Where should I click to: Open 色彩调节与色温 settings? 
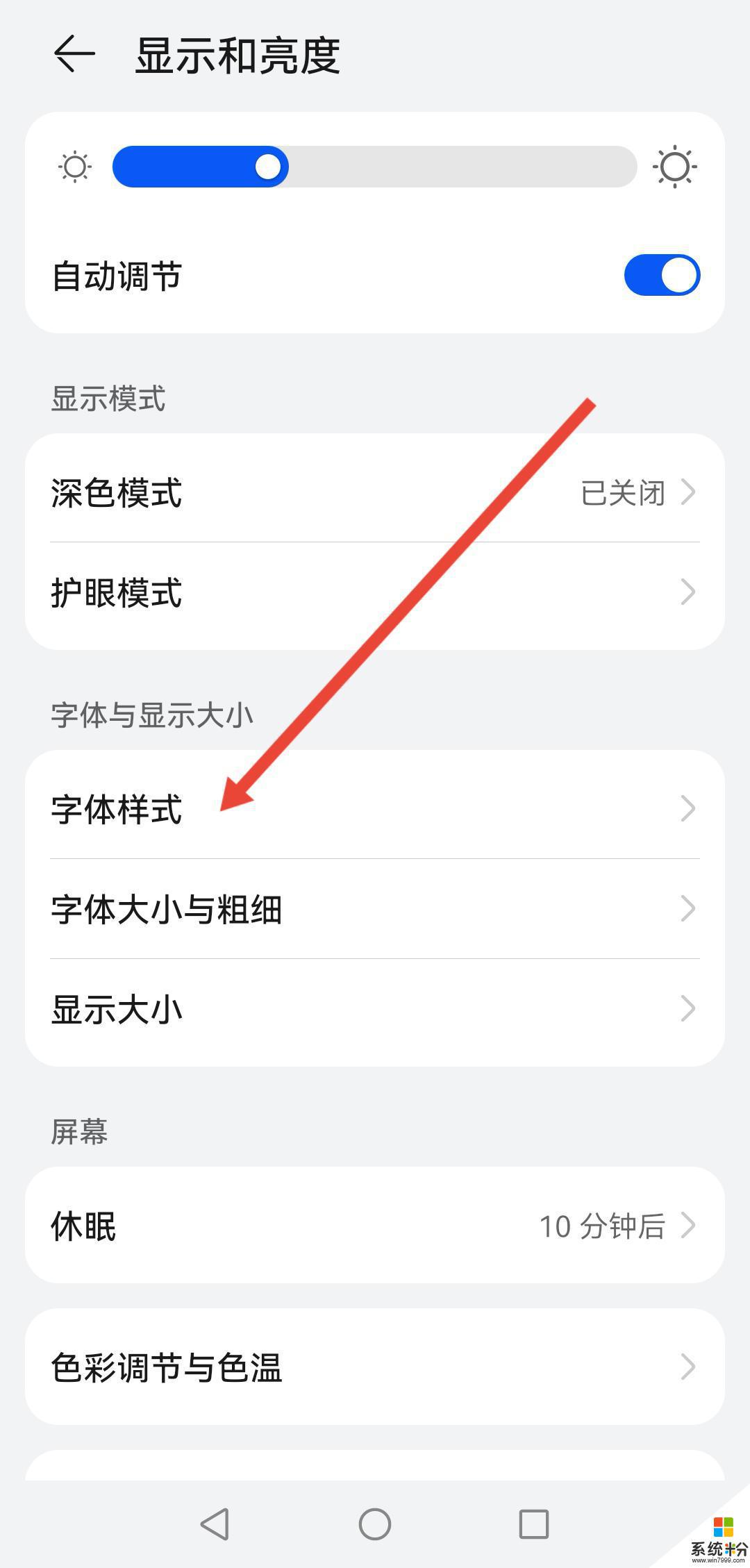click(375, 1367)
